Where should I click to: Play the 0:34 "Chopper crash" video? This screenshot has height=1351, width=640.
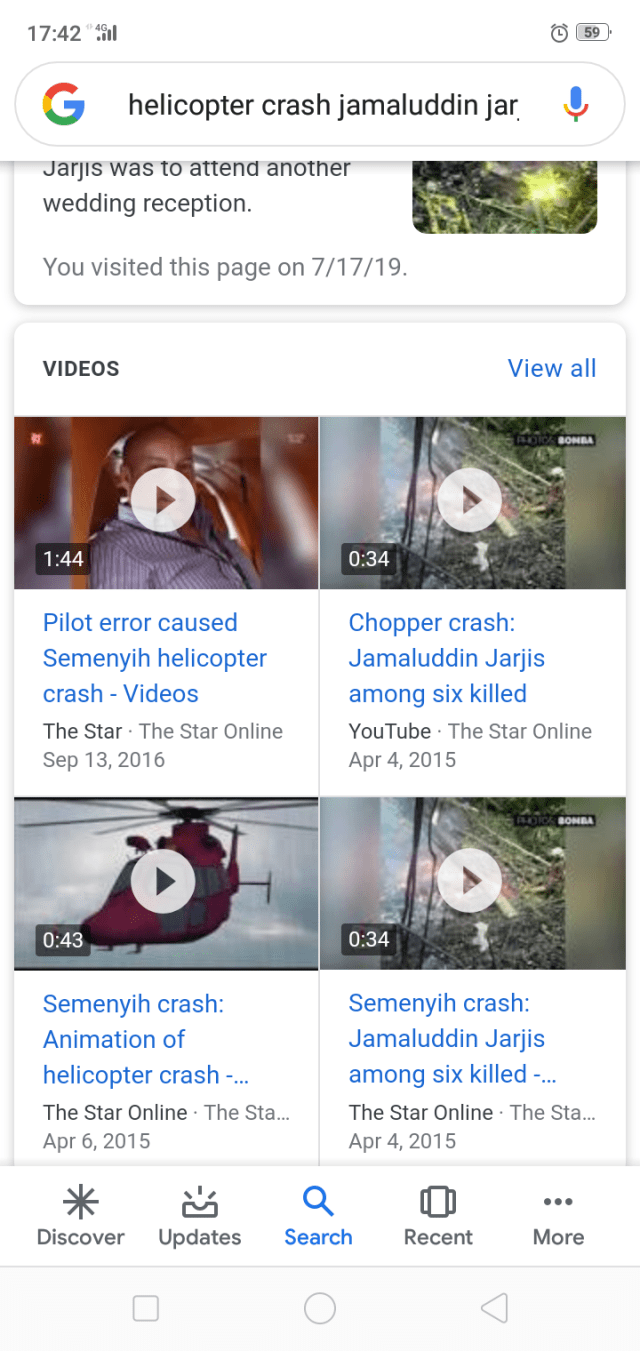pos(469,499)
